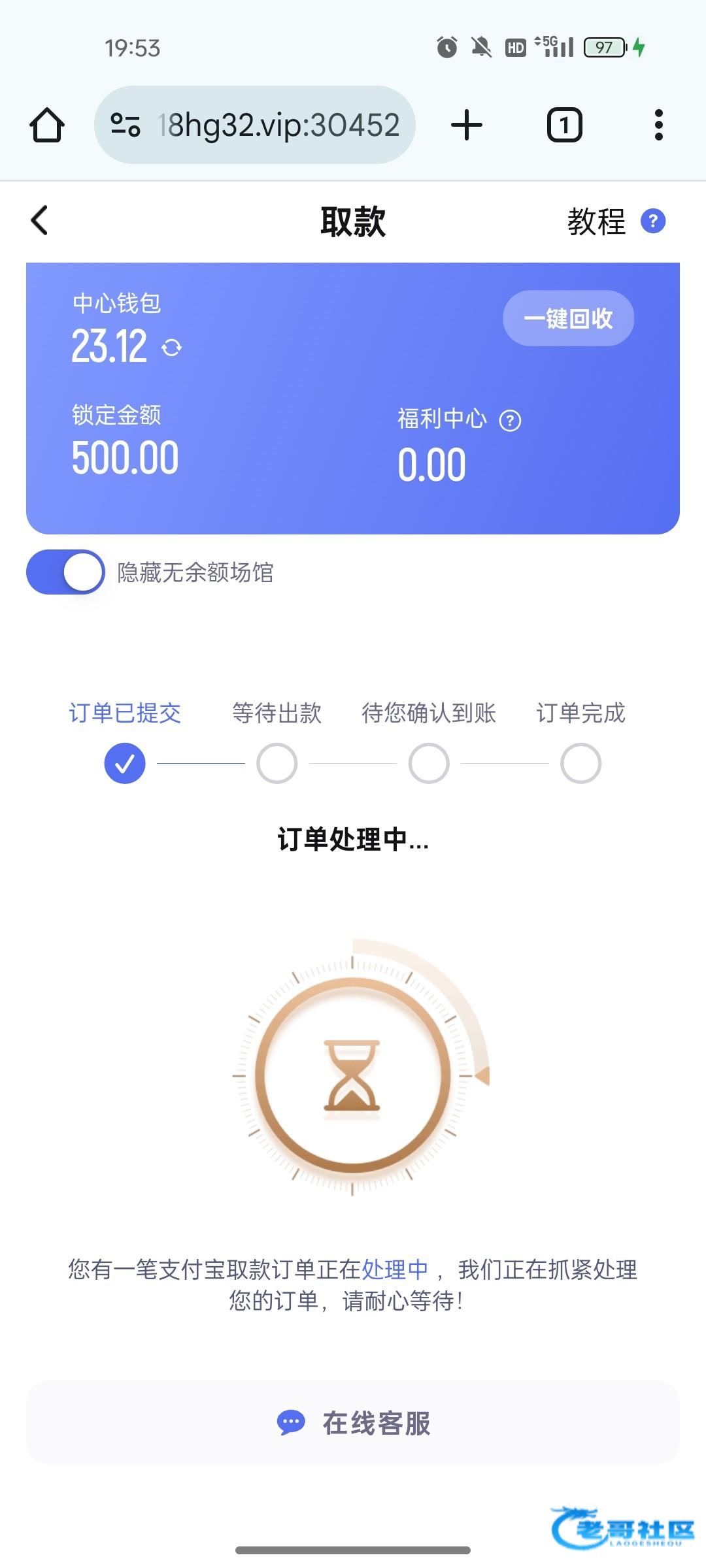
Task: Toggle off 隐藏无余额场馆 switch
Action: [x=65, y=572]
